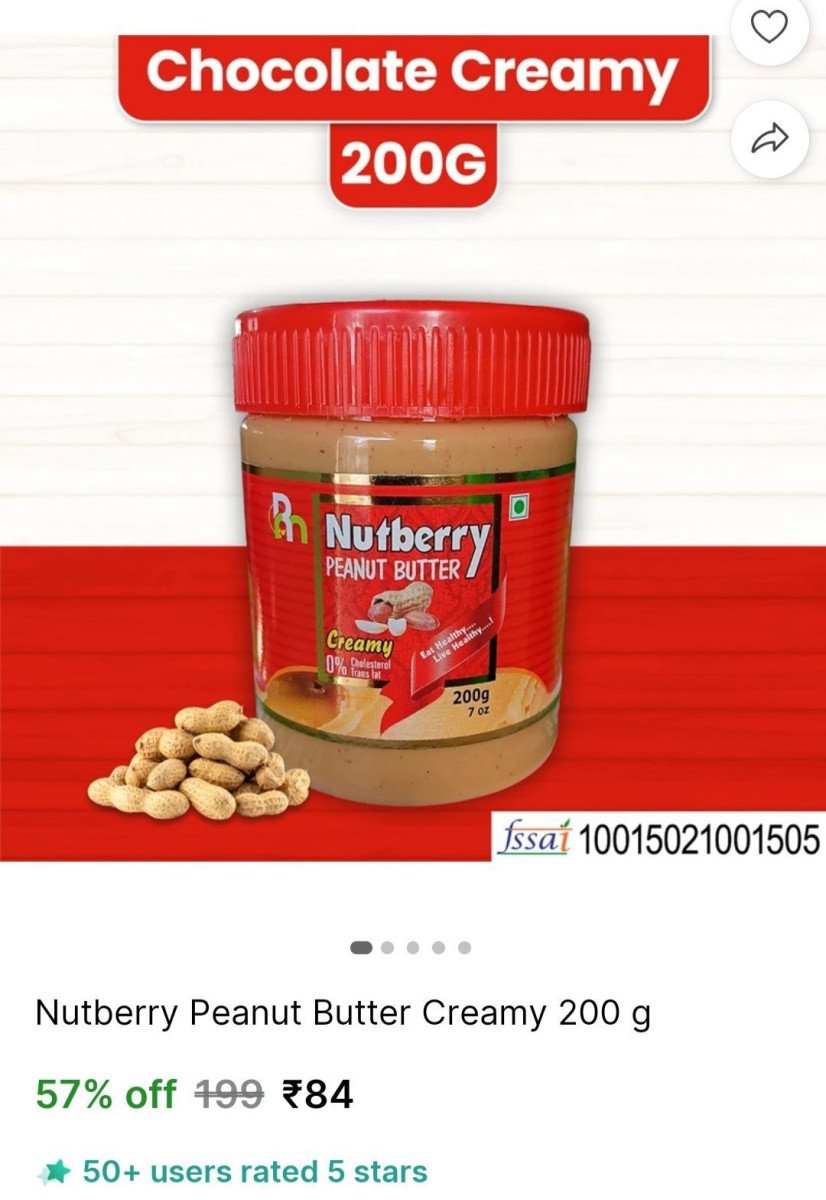Add product to wishlist with heart icon
Viewport: 826px width, 1200px height.
(769, 29)
